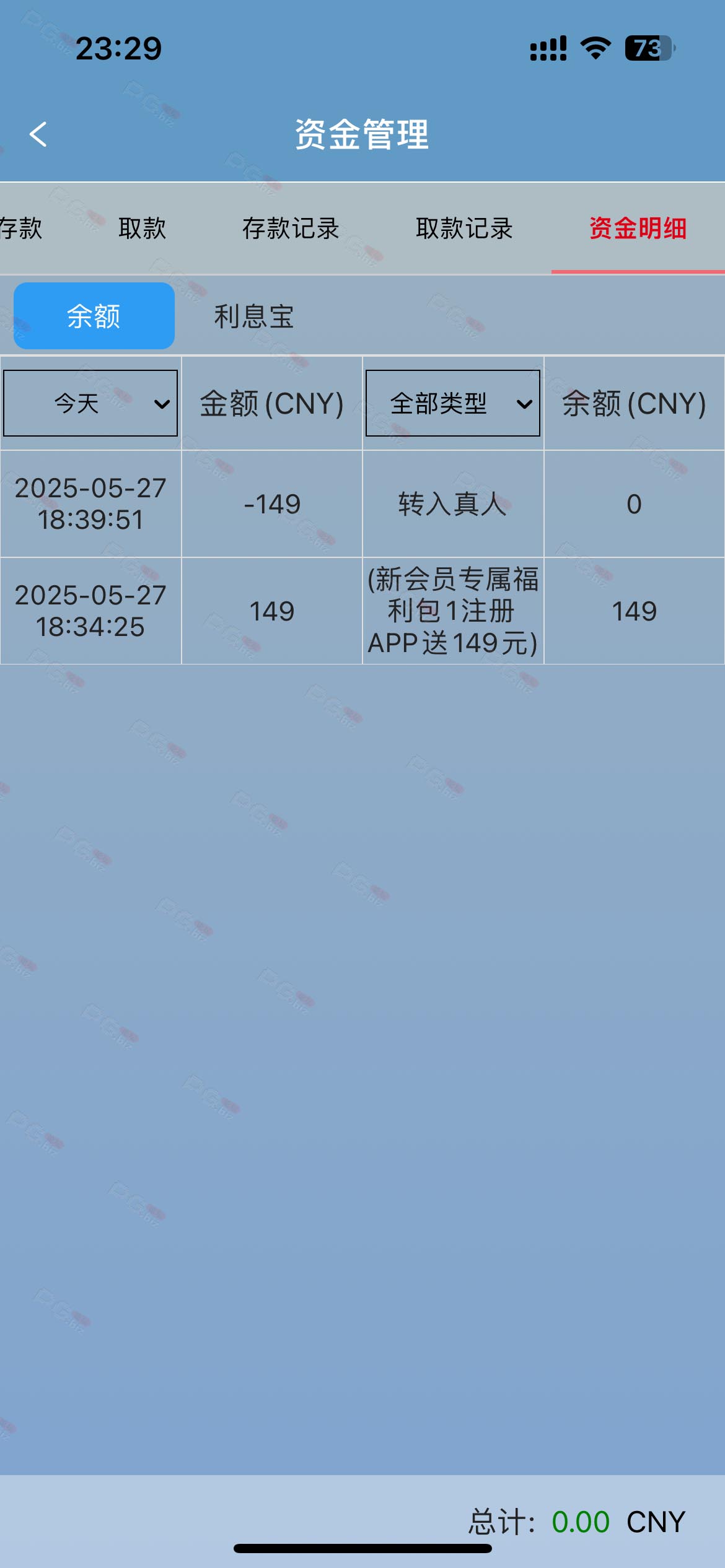Viewport: 725px width, 1568px height.
Task: Open the 取款记录 tab
Action: point(464,229)
